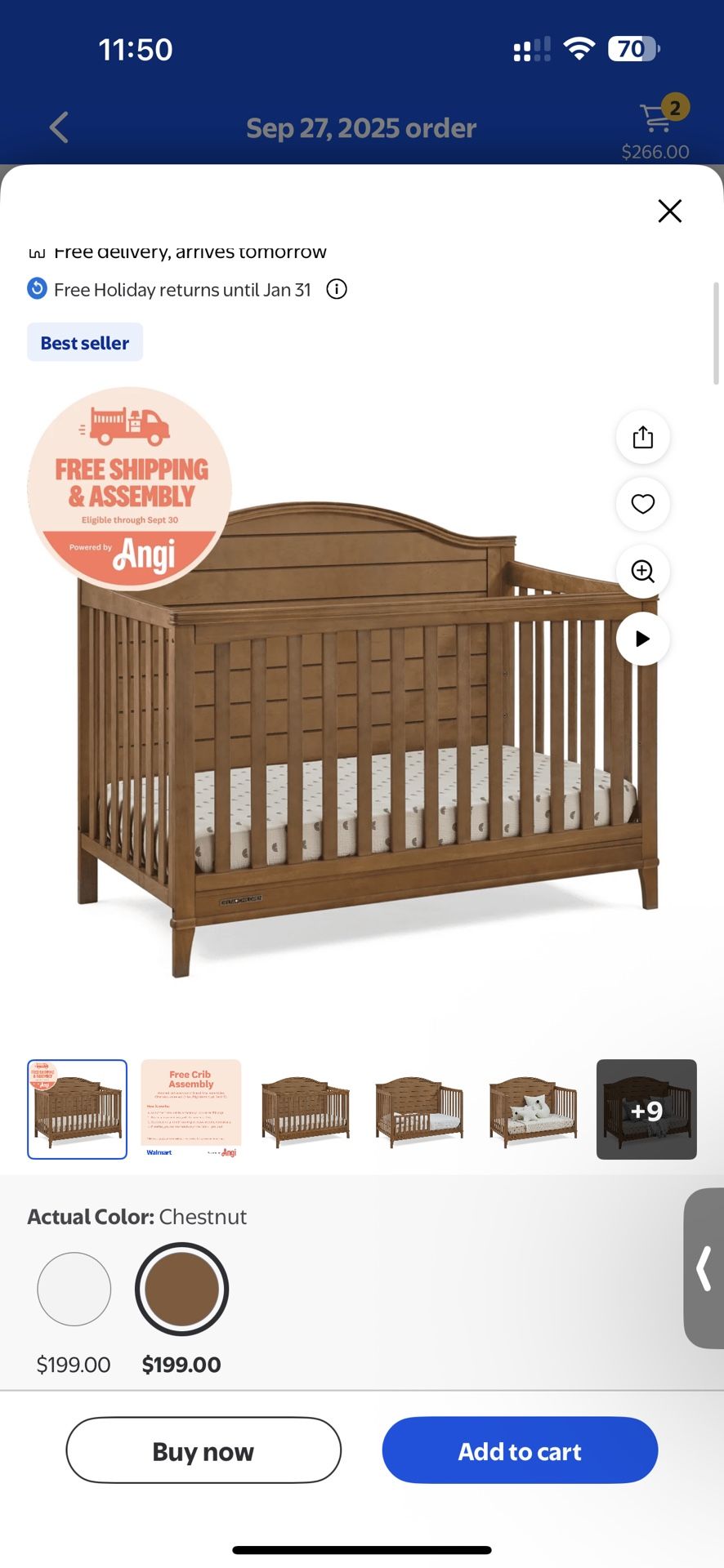The width and height of the screenshot is (724, 1568).
Task: Select the Chestnut color swatch
Action: 181,1289
